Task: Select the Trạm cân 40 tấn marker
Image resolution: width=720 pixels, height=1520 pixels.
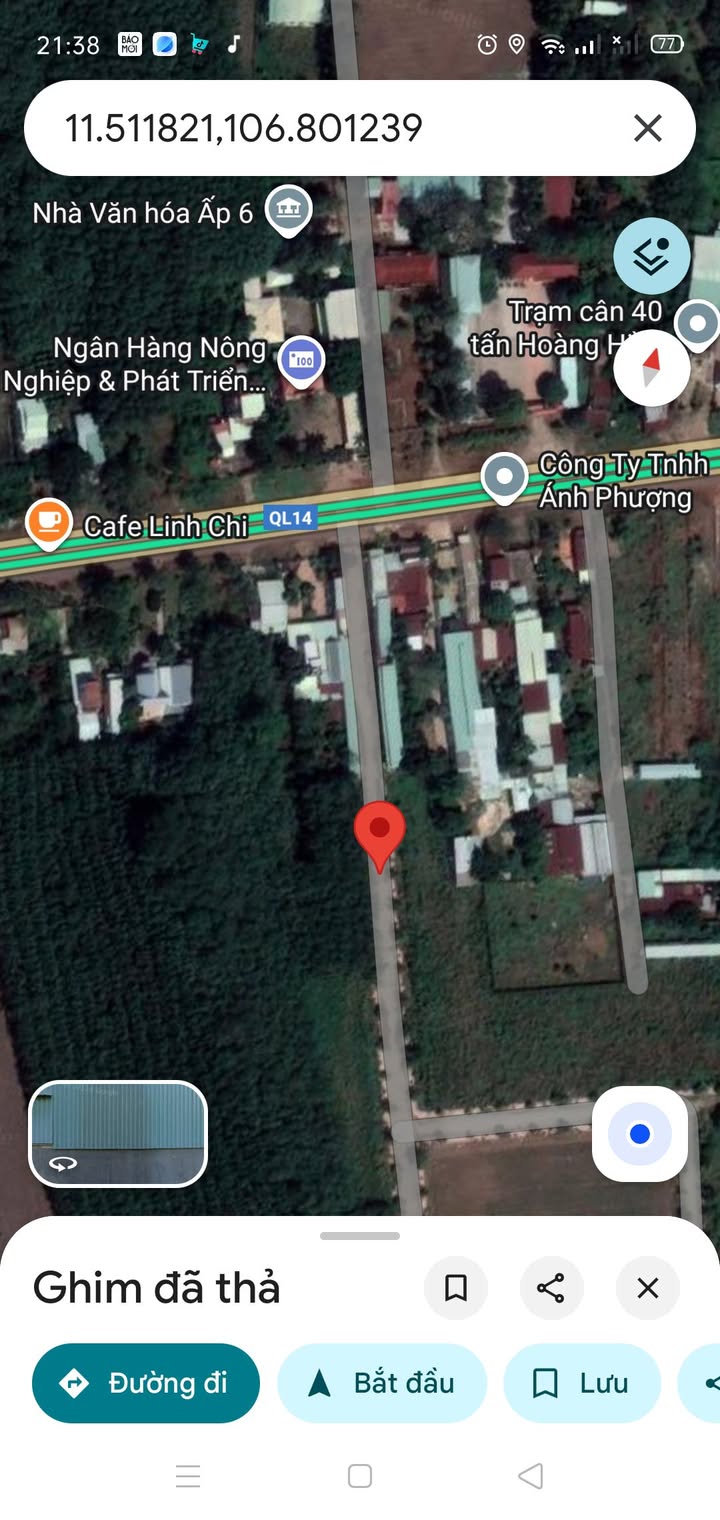Action: pos(696,325)
